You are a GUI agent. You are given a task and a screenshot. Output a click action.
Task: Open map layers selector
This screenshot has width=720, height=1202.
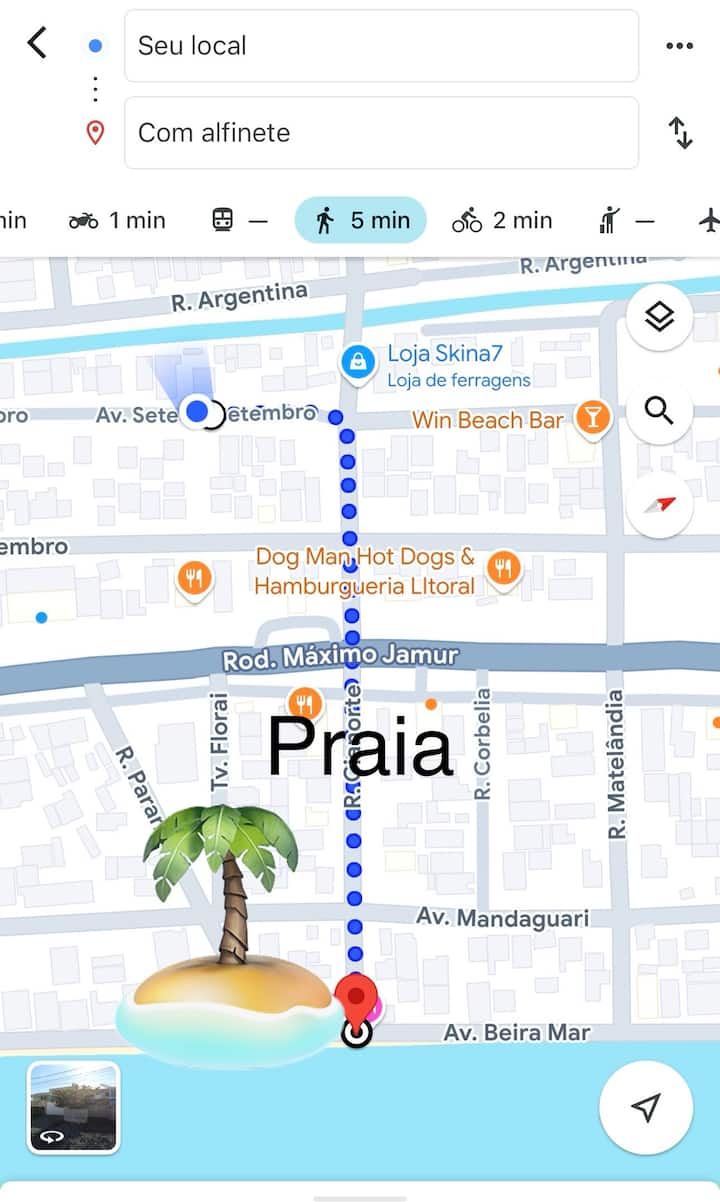tap(659, 317)
